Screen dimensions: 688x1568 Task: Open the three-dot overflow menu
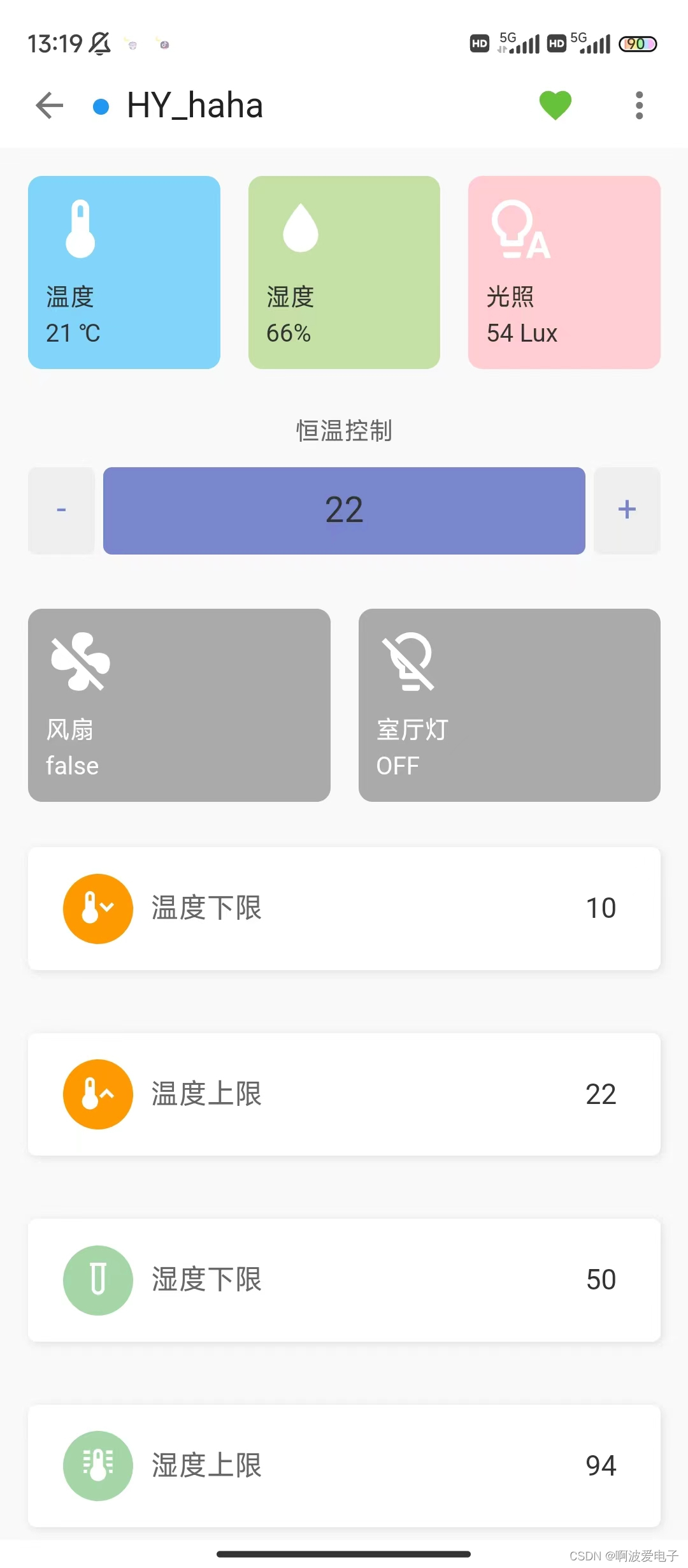(639, 105)
